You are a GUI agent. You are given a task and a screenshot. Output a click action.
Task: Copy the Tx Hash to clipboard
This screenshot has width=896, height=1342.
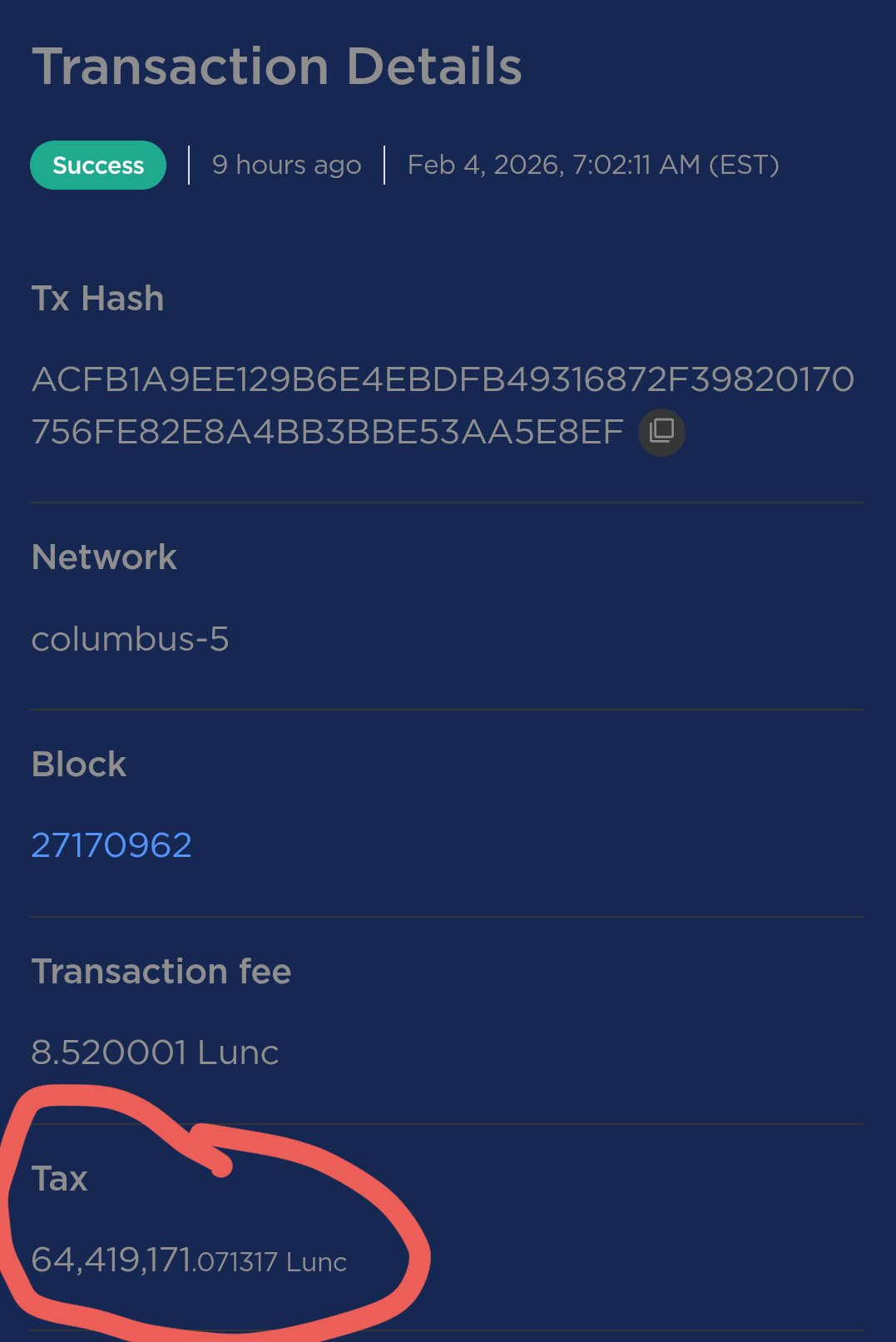click(661, 432)
